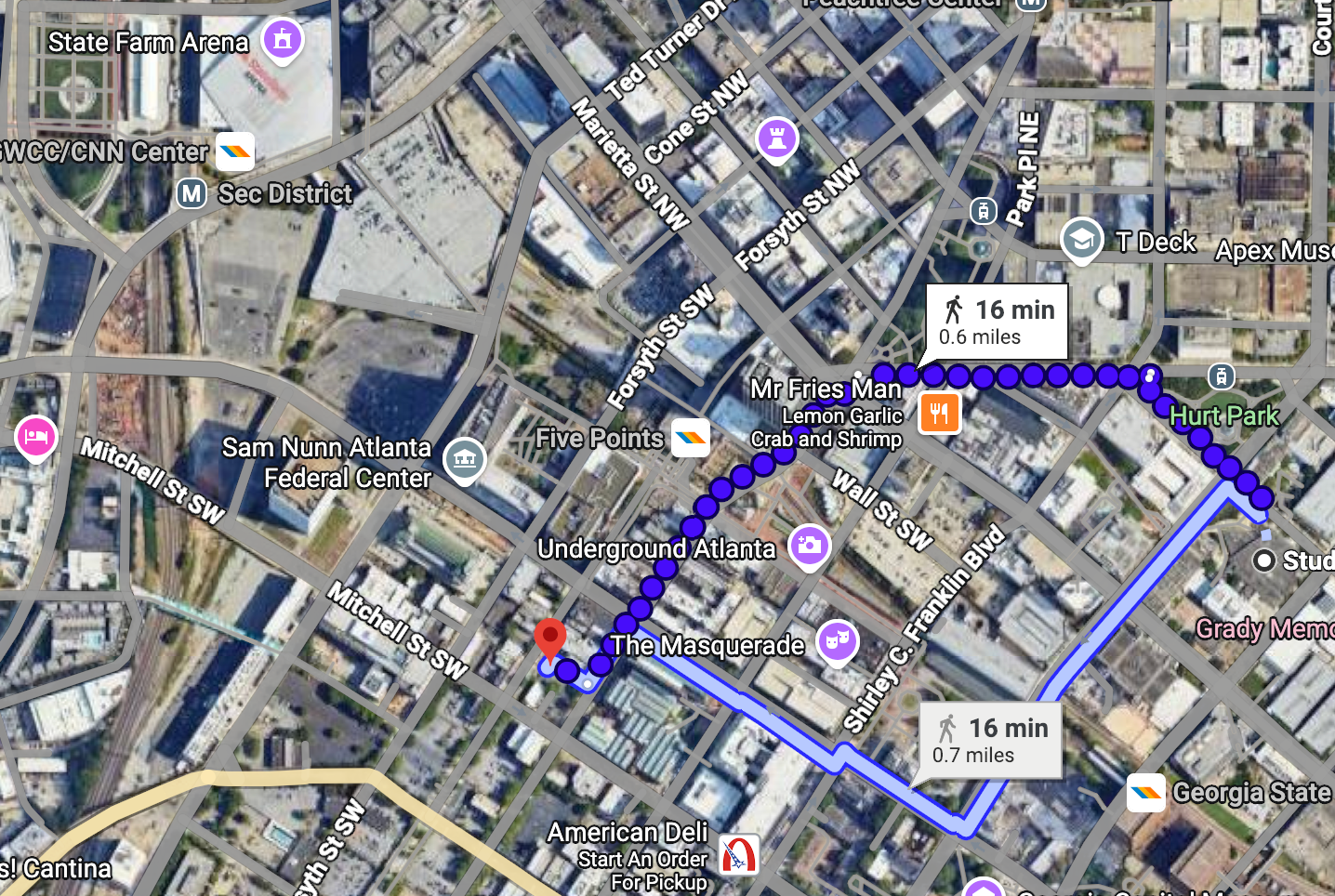This screenshot has width=1335, height=896.
Task: Select the Georgia State transit station
Action: point(1146,793)
